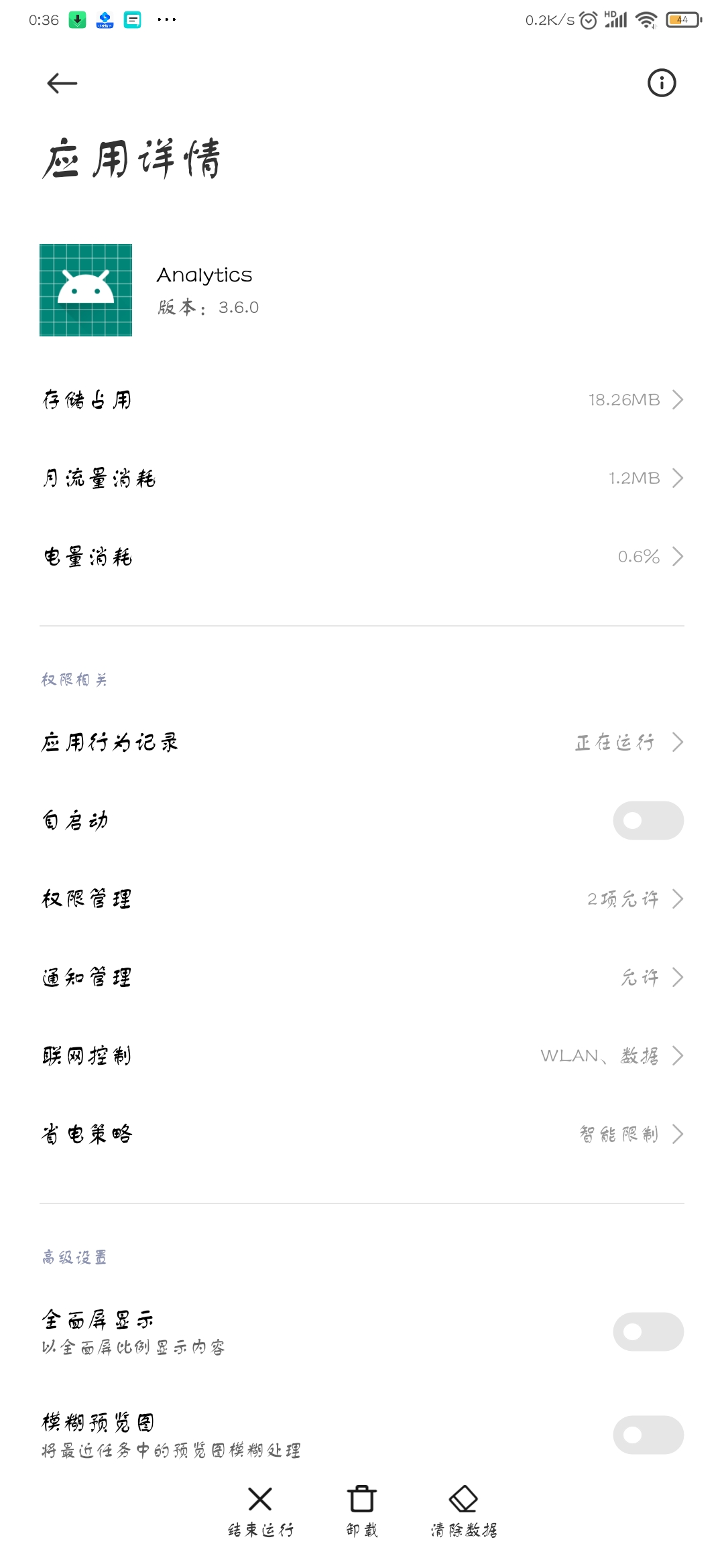This screenshot has width=724, height=1568.
Task: Enable the 全面屏显示 switch
Action: click(x=648, y=1331)
